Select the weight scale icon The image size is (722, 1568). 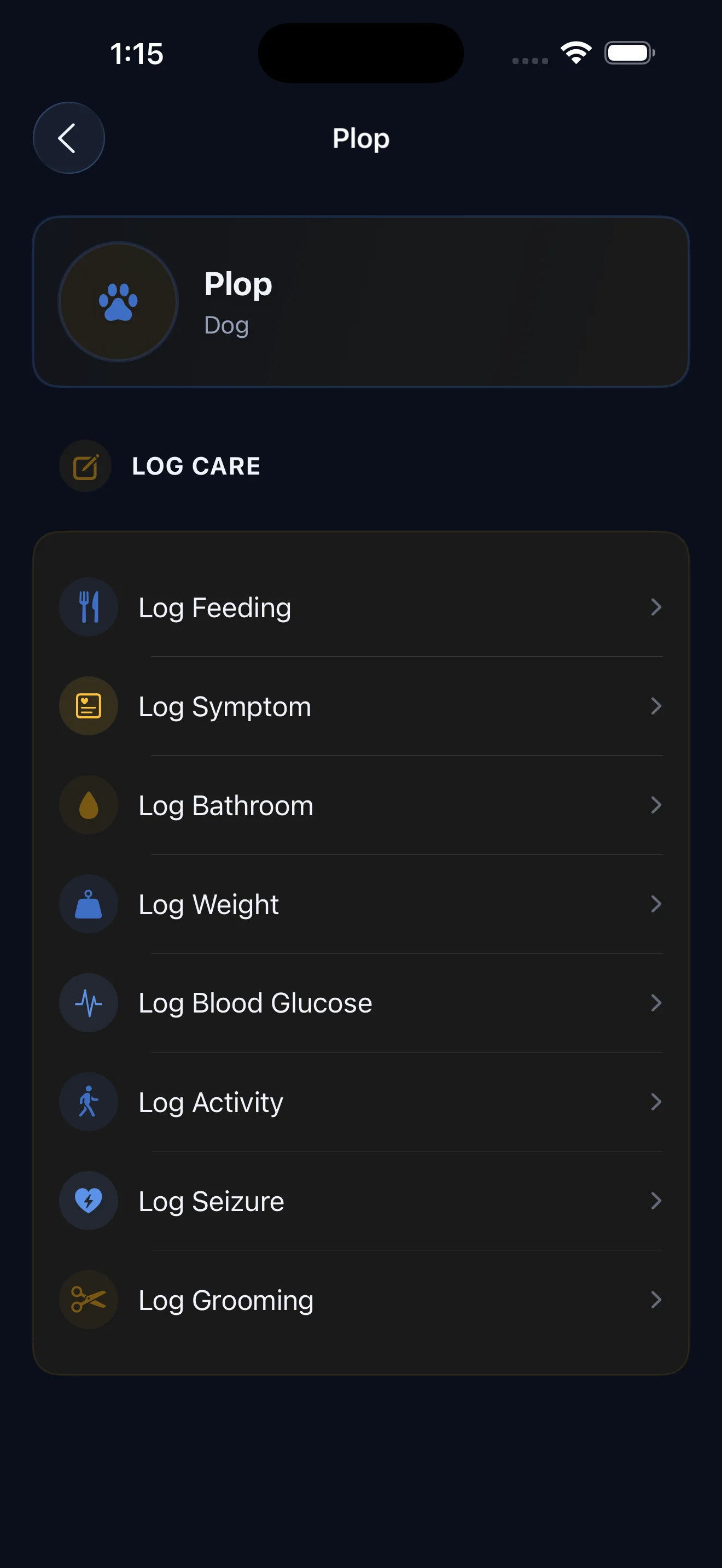(88, 904)
